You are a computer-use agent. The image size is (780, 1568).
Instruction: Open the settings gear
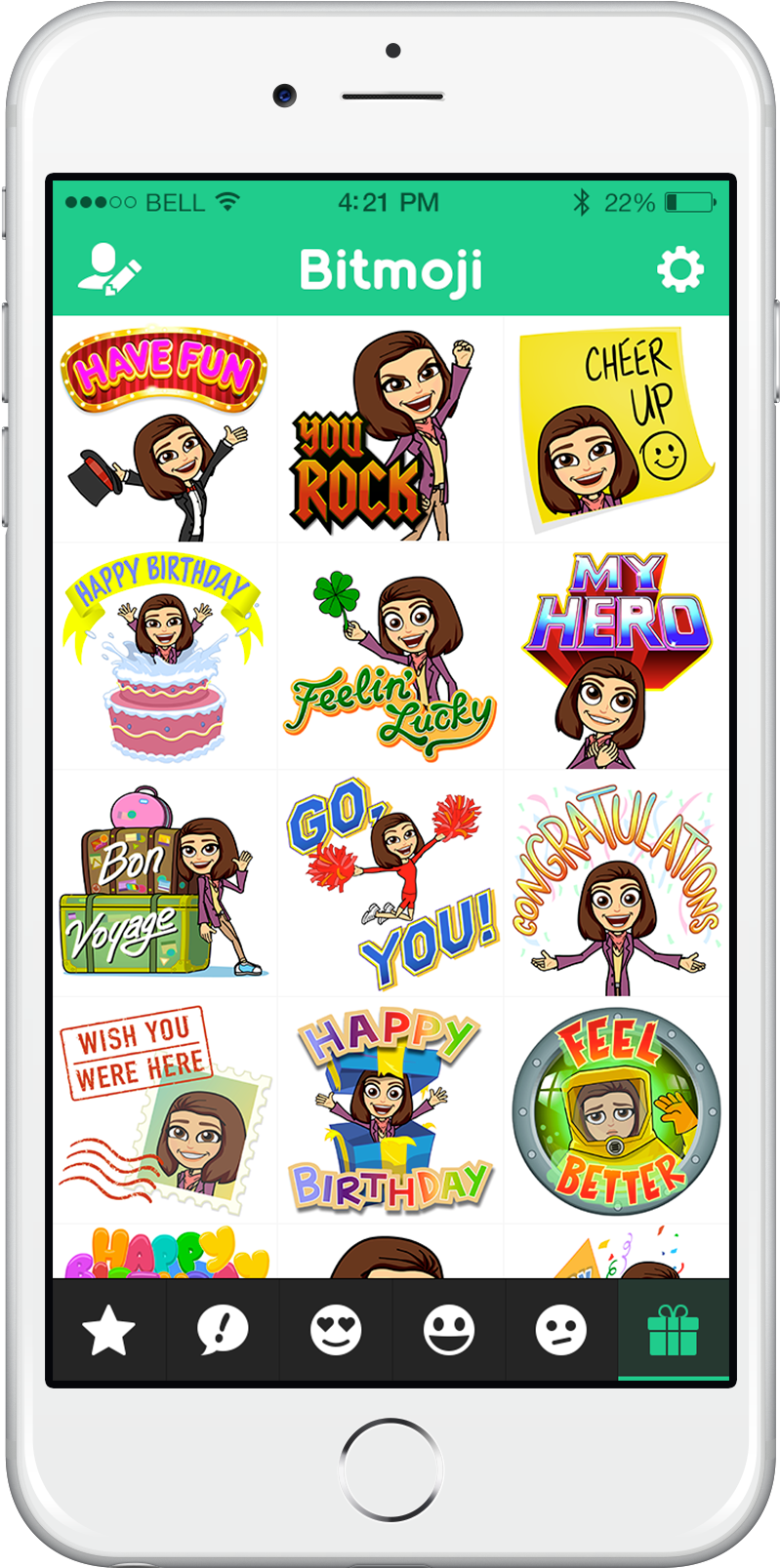679,269
